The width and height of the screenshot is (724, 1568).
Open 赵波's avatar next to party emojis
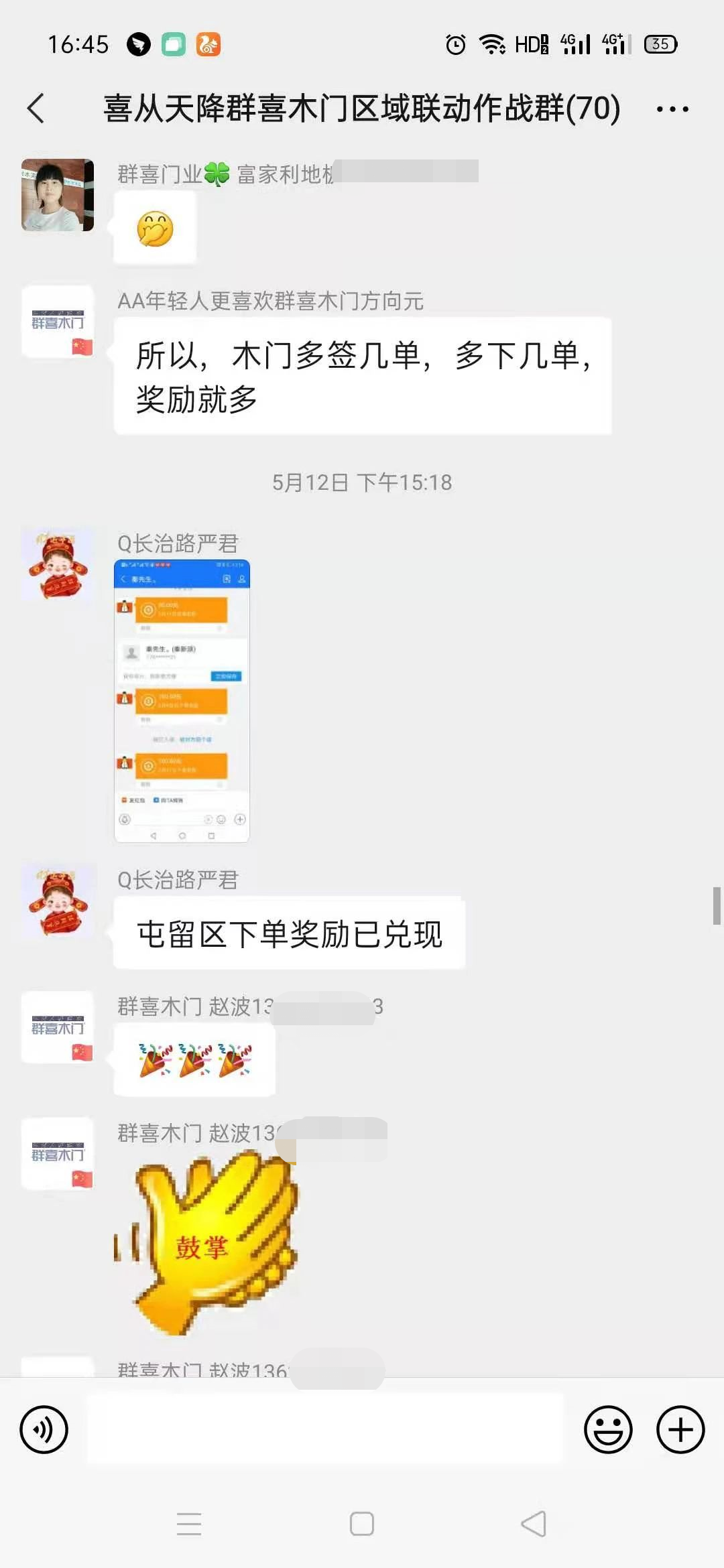[x=58, y=1027]
